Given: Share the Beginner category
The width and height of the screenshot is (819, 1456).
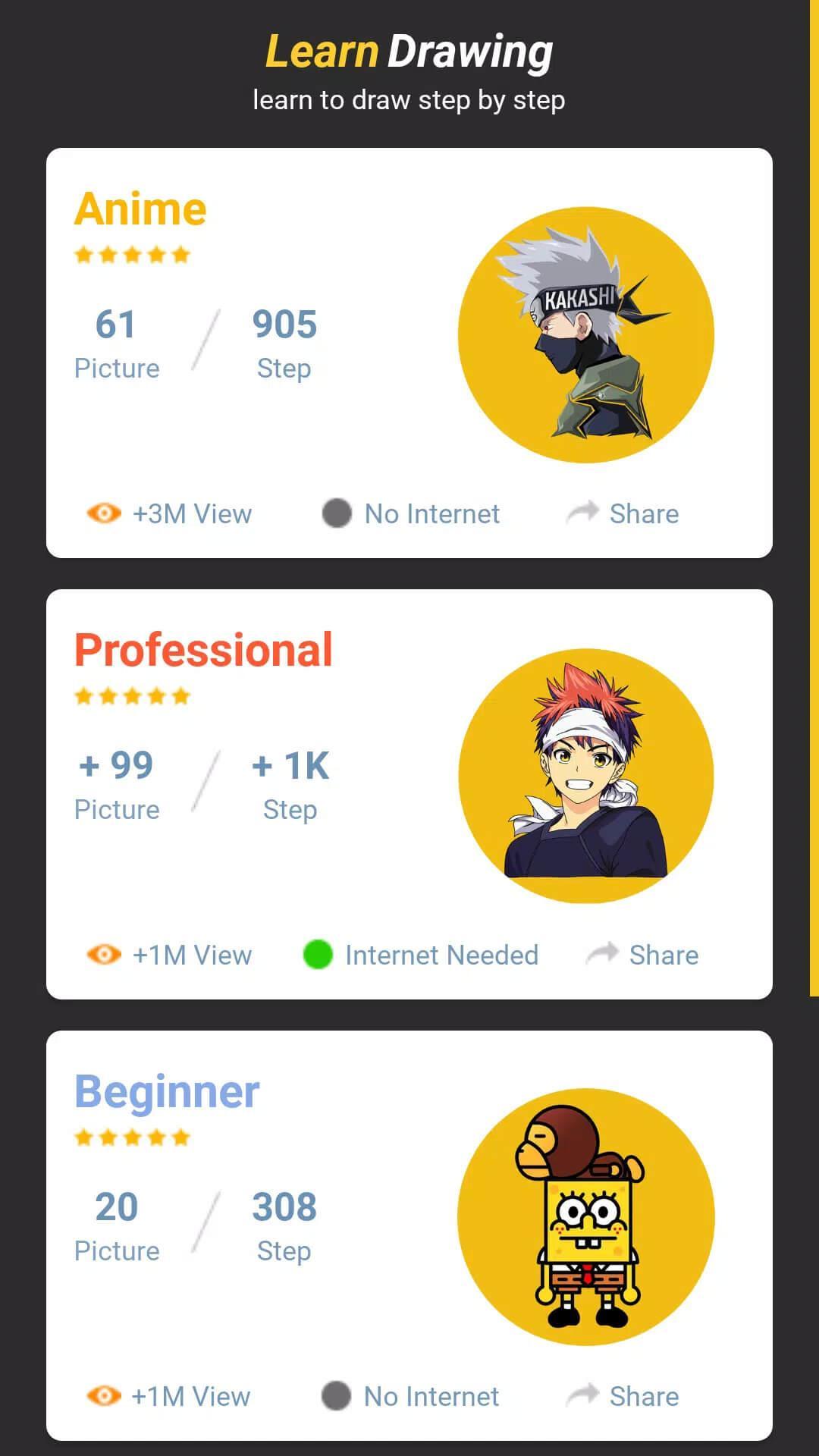Looking at the screenshot, I should [x=623, y=1397].
